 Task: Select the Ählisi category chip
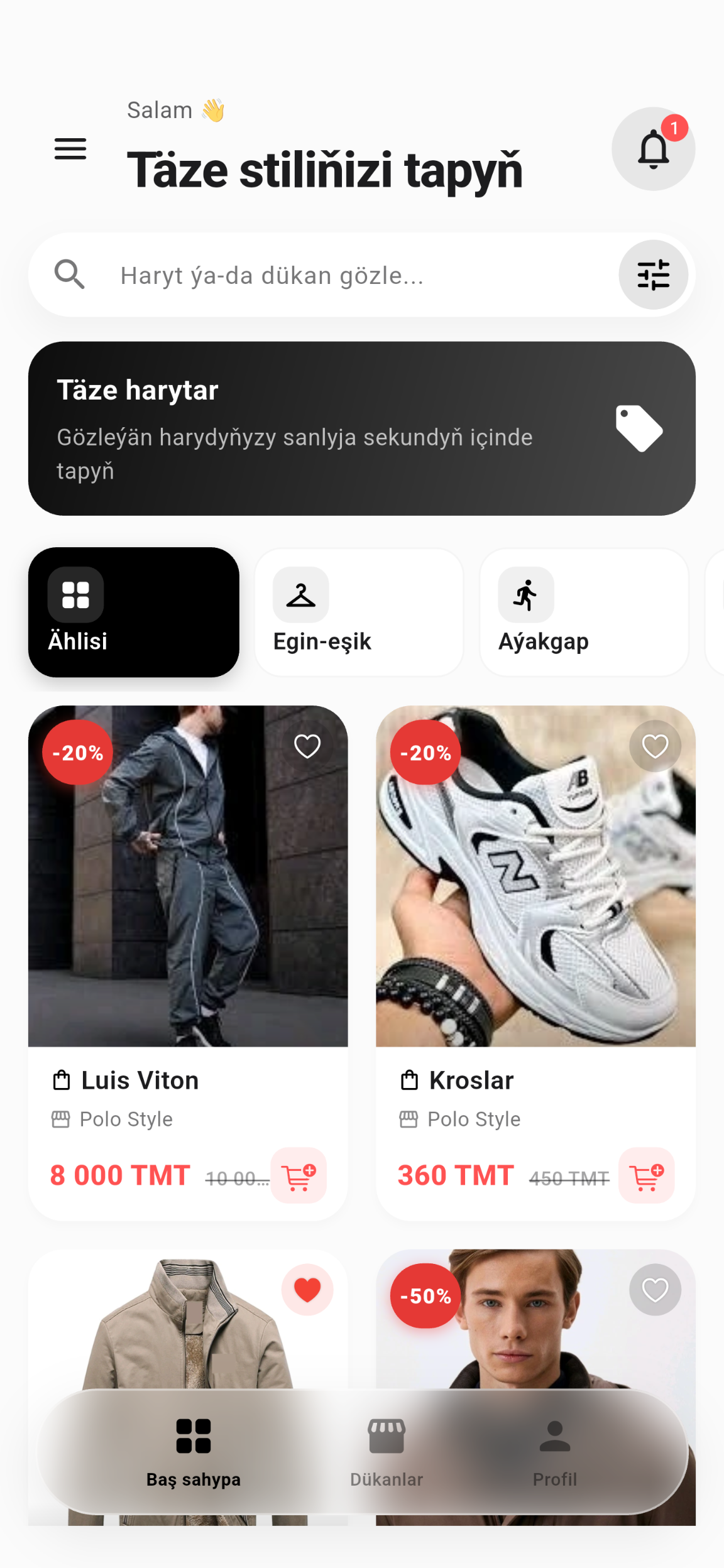point(133,612)
